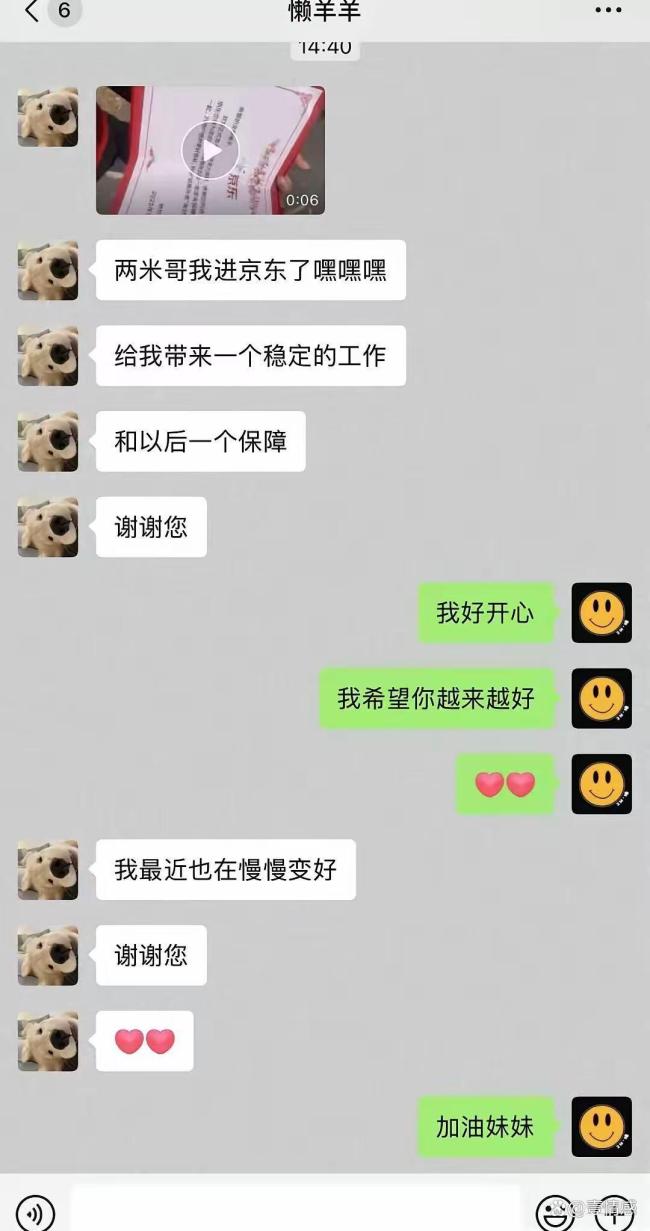Screen dimensions: 650x1231
Task: Play the 0:06 video message
Action: [x=210, y=150]
